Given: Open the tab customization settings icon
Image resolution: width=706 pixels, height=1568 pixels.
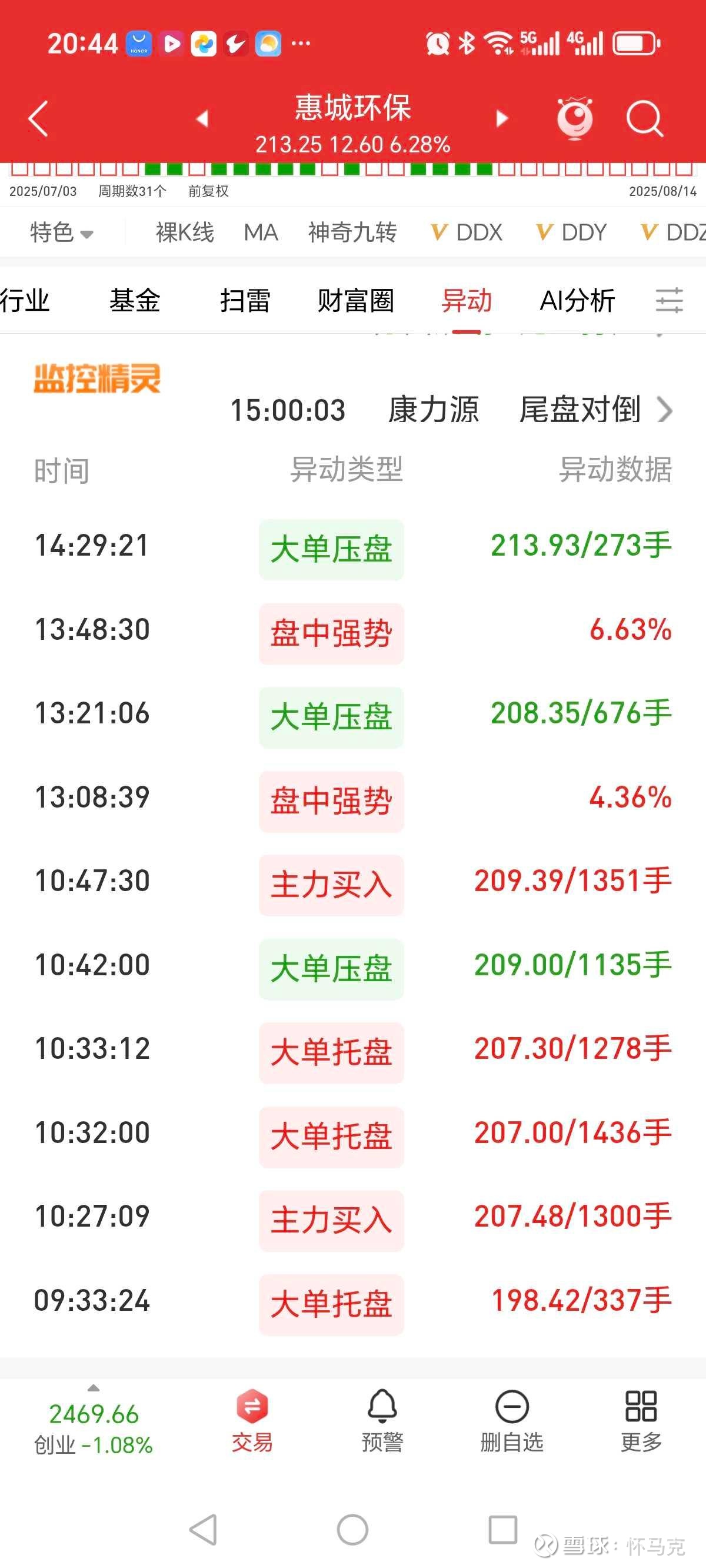Looking at the screenshot, I should pyautogui.click(x=670, y=301).
